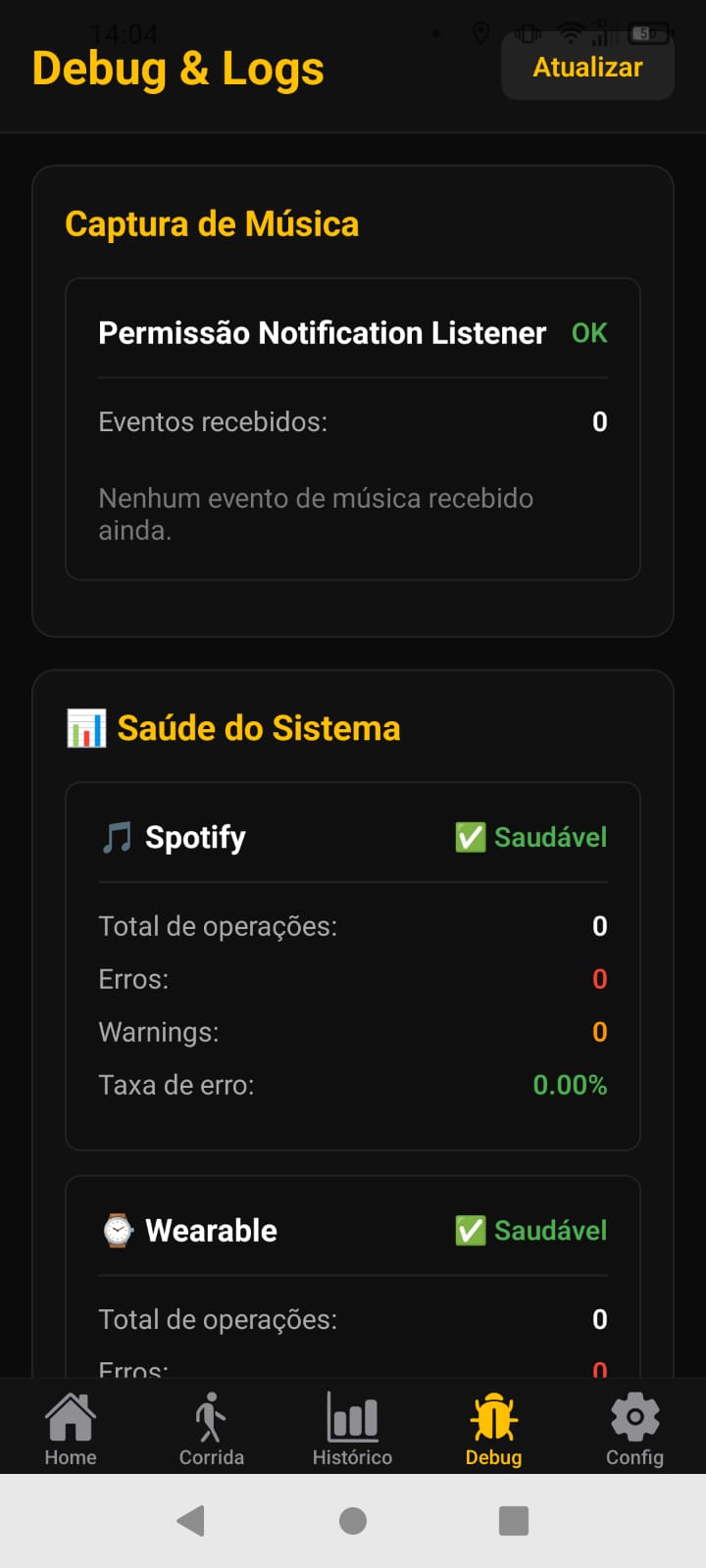Click the bar chart icon beside Saúde do Sistema

coord(86,727)
